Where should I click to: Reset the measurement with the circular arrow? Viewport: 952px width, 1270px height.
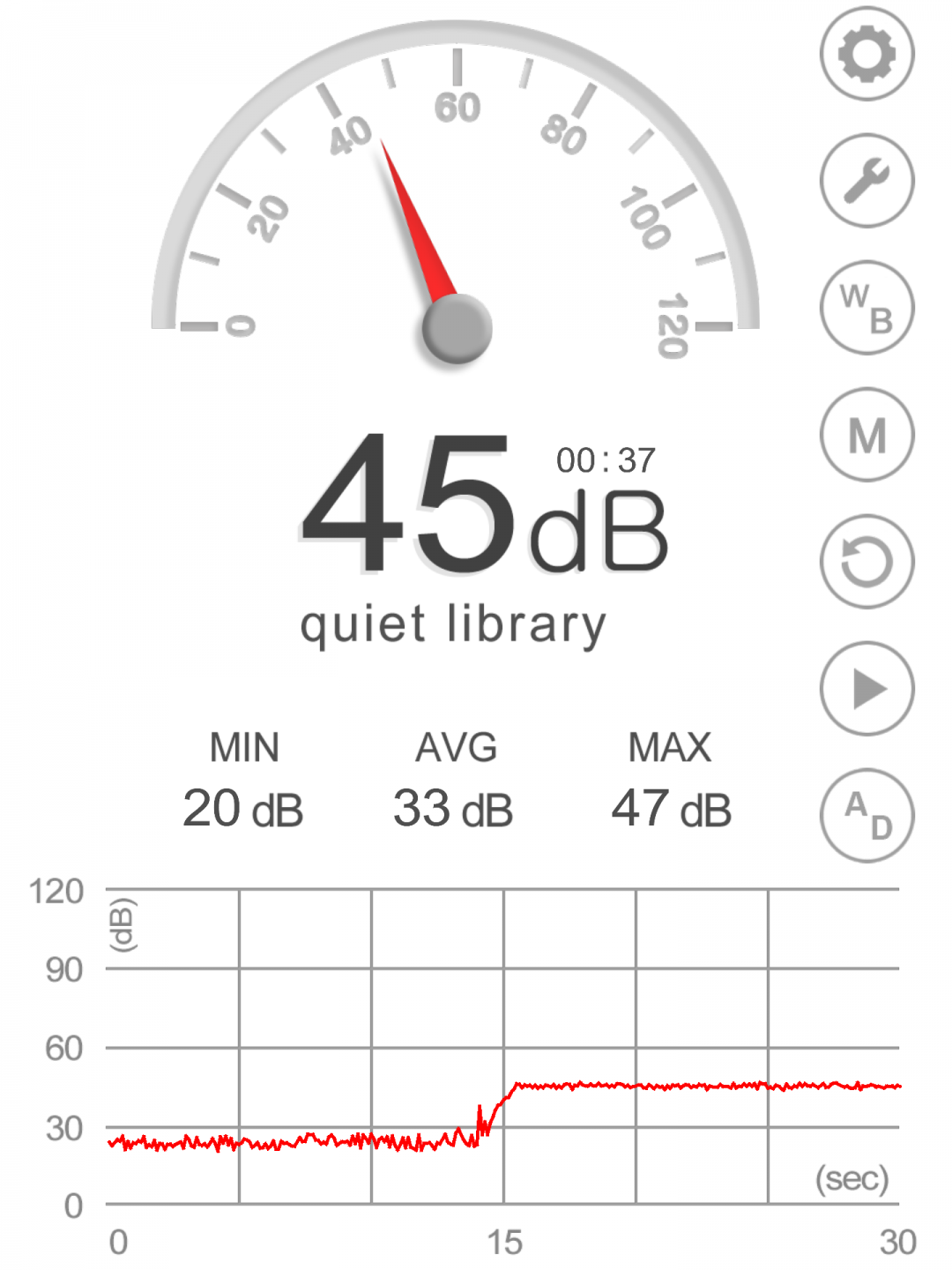(x=866, y=562)
